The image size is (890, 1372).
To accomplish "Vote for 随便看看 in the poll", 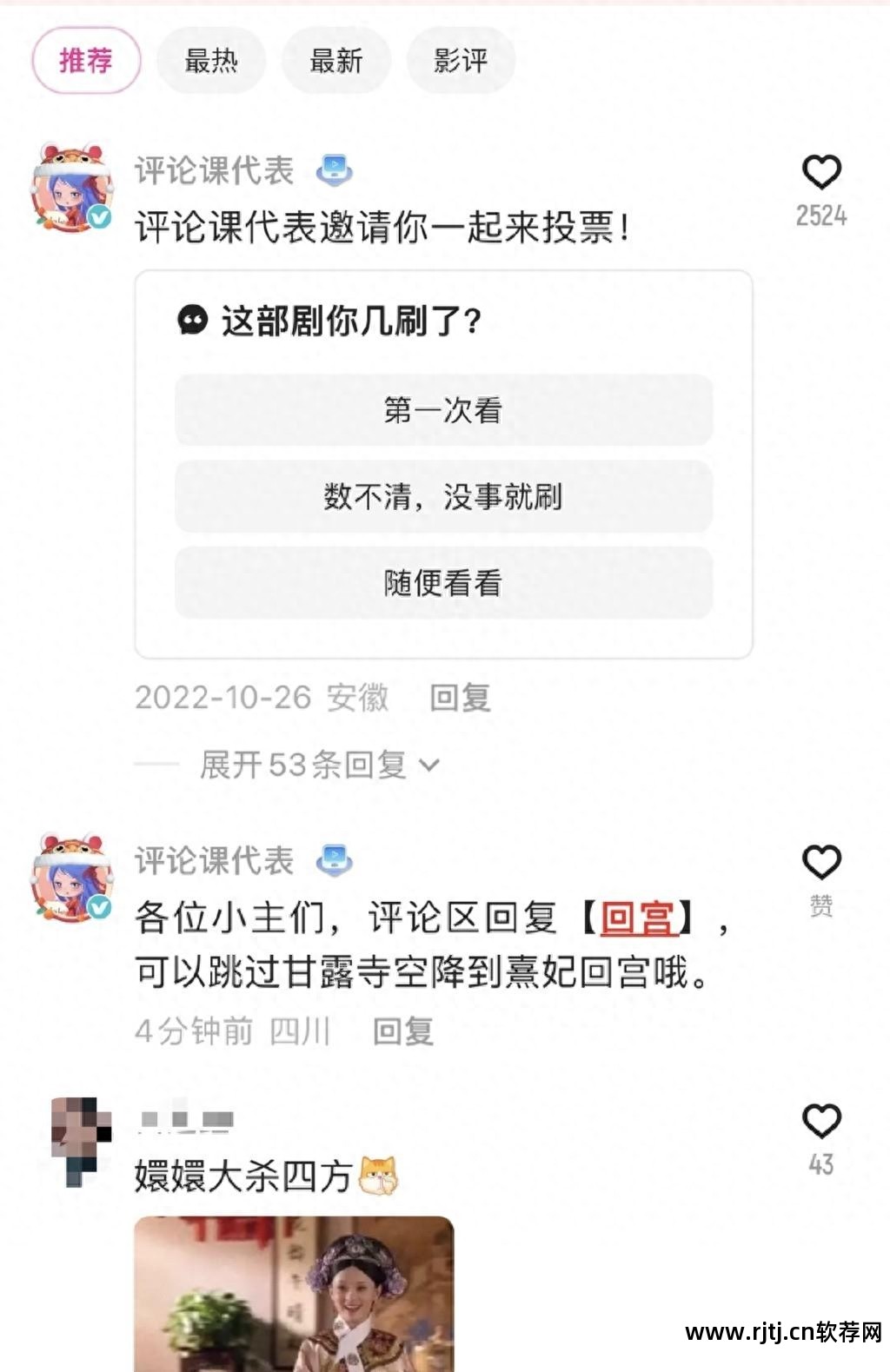I will point(443,584).
